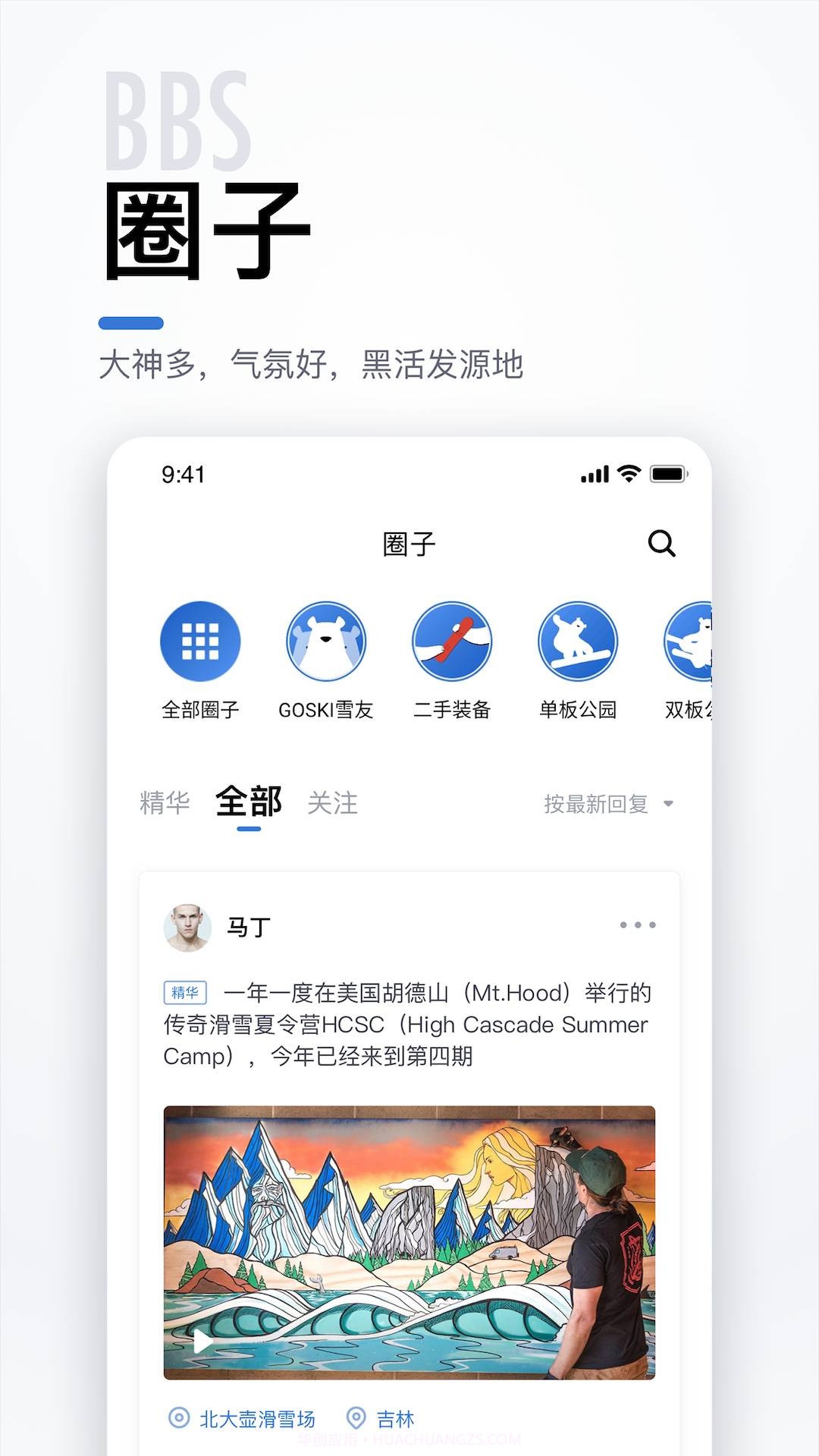Tap the 二手装备 snowboard circle icon
The width and height of the screenshot is (819, 1456).
tap(451, 641)
